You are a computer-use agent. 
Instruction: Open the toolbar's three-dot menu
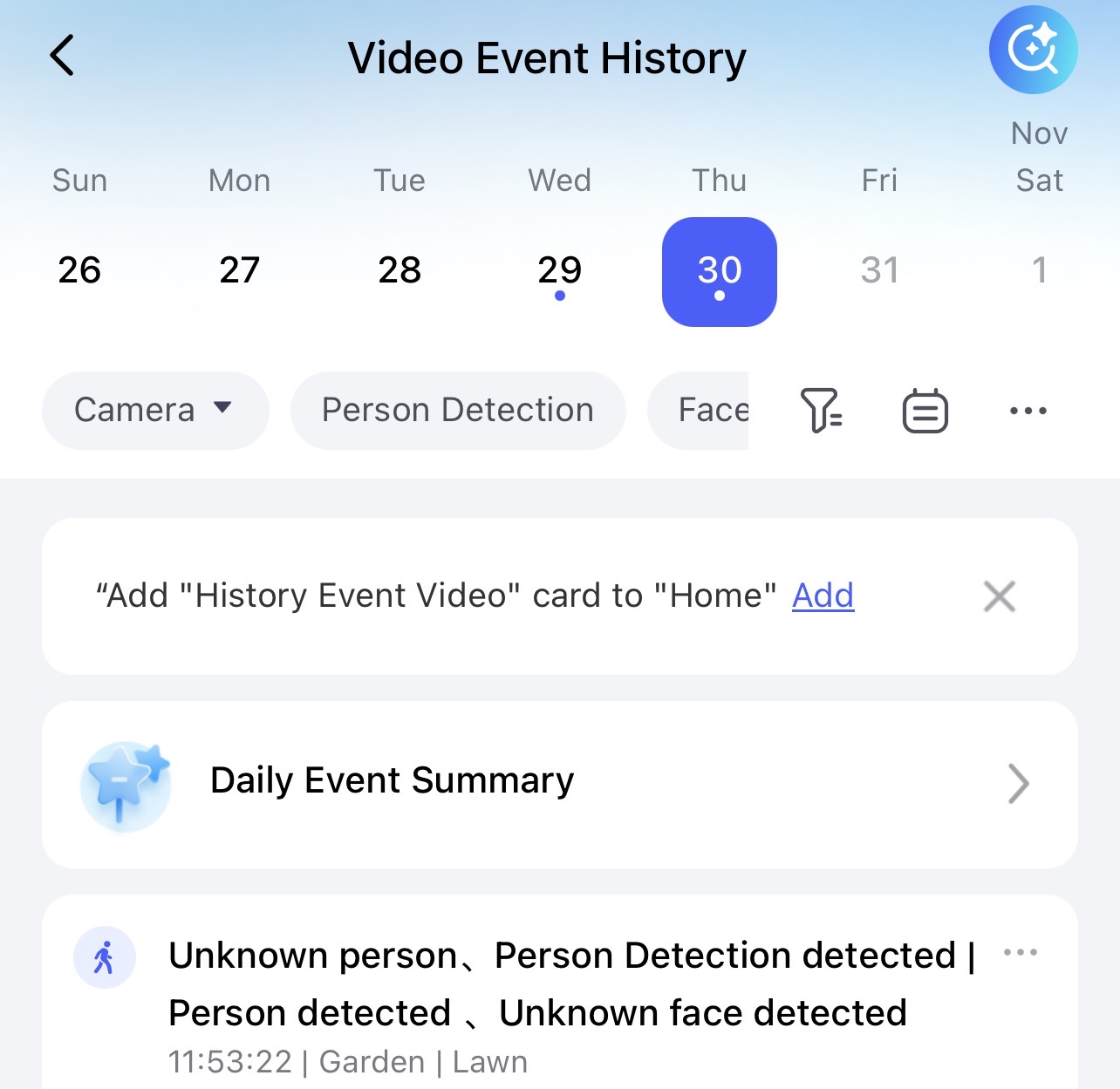click(x=1028, y=411)
